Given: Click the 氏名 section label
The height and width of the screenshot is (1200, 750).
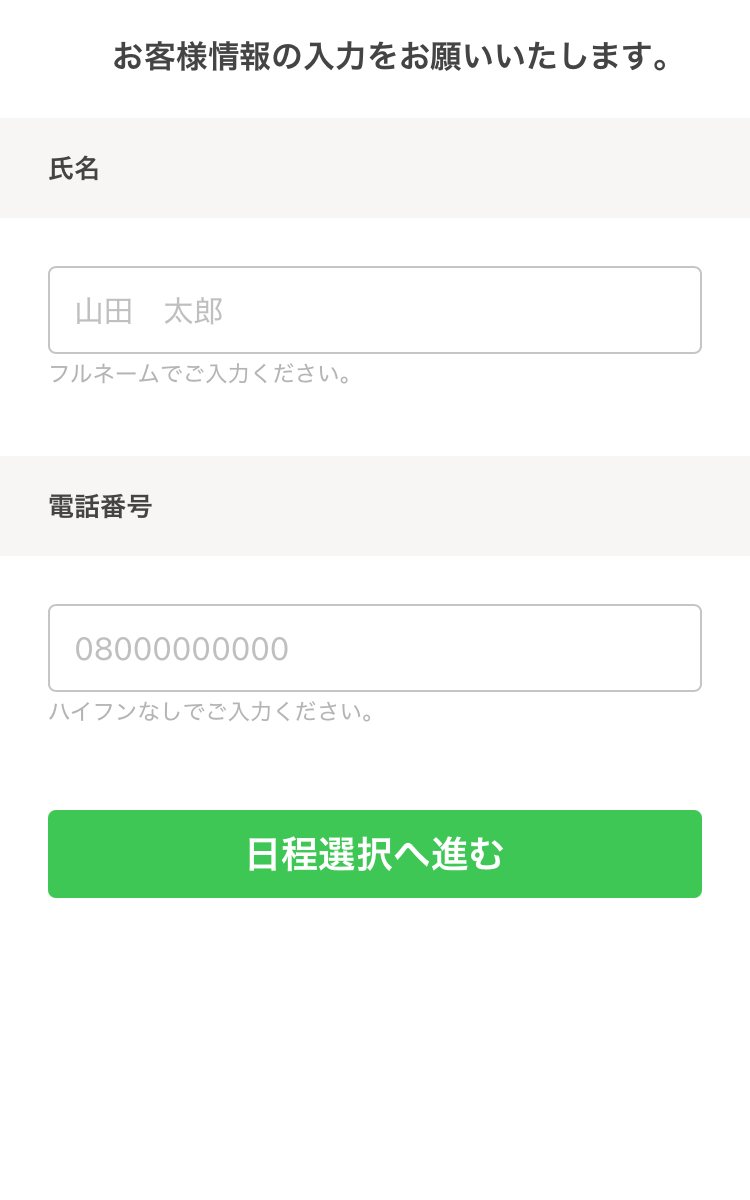Looking at the screenshot, I should 74,168.
